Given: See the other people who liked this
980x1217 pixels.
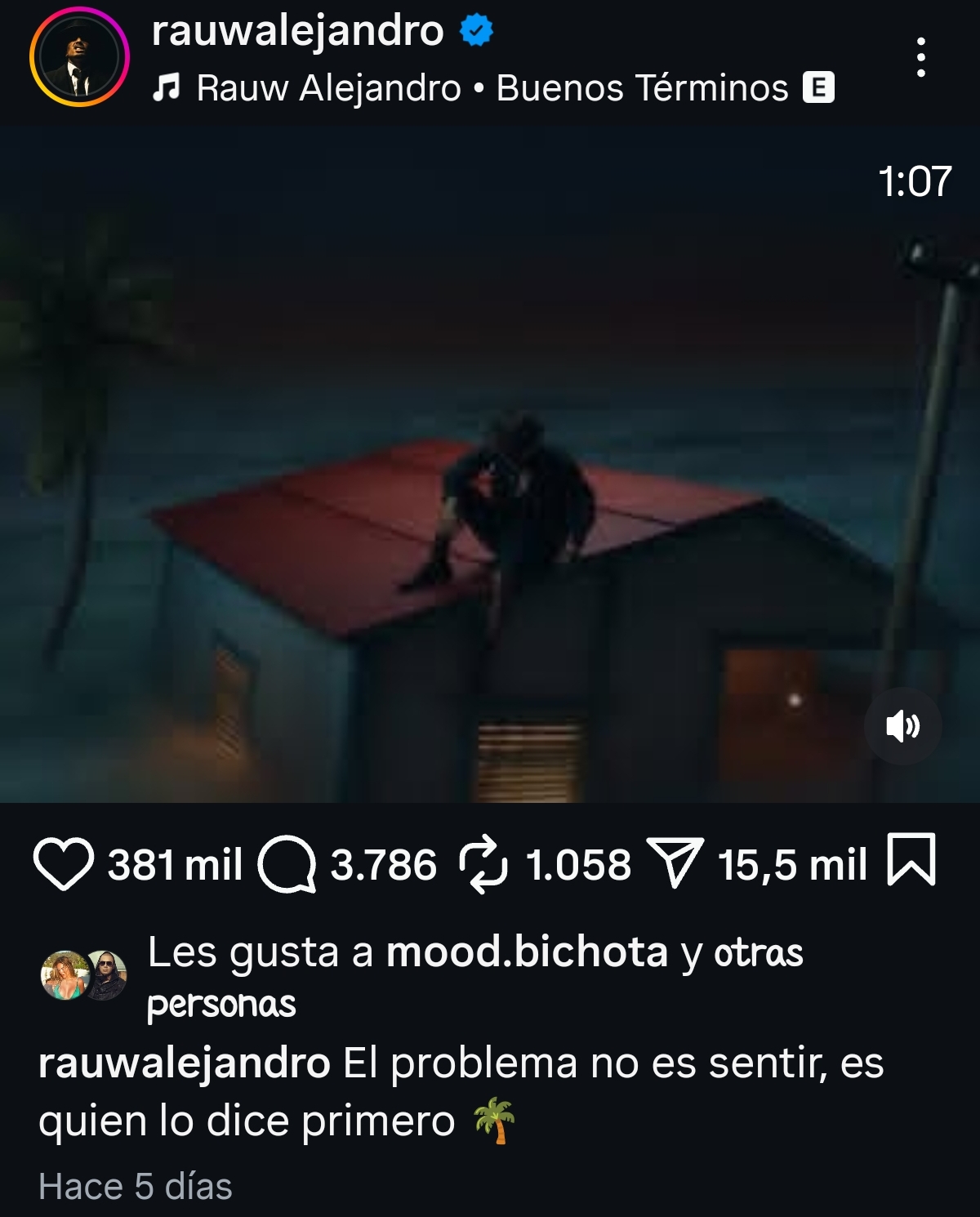Looking at the screenshot, I should (x=757, y=954).
